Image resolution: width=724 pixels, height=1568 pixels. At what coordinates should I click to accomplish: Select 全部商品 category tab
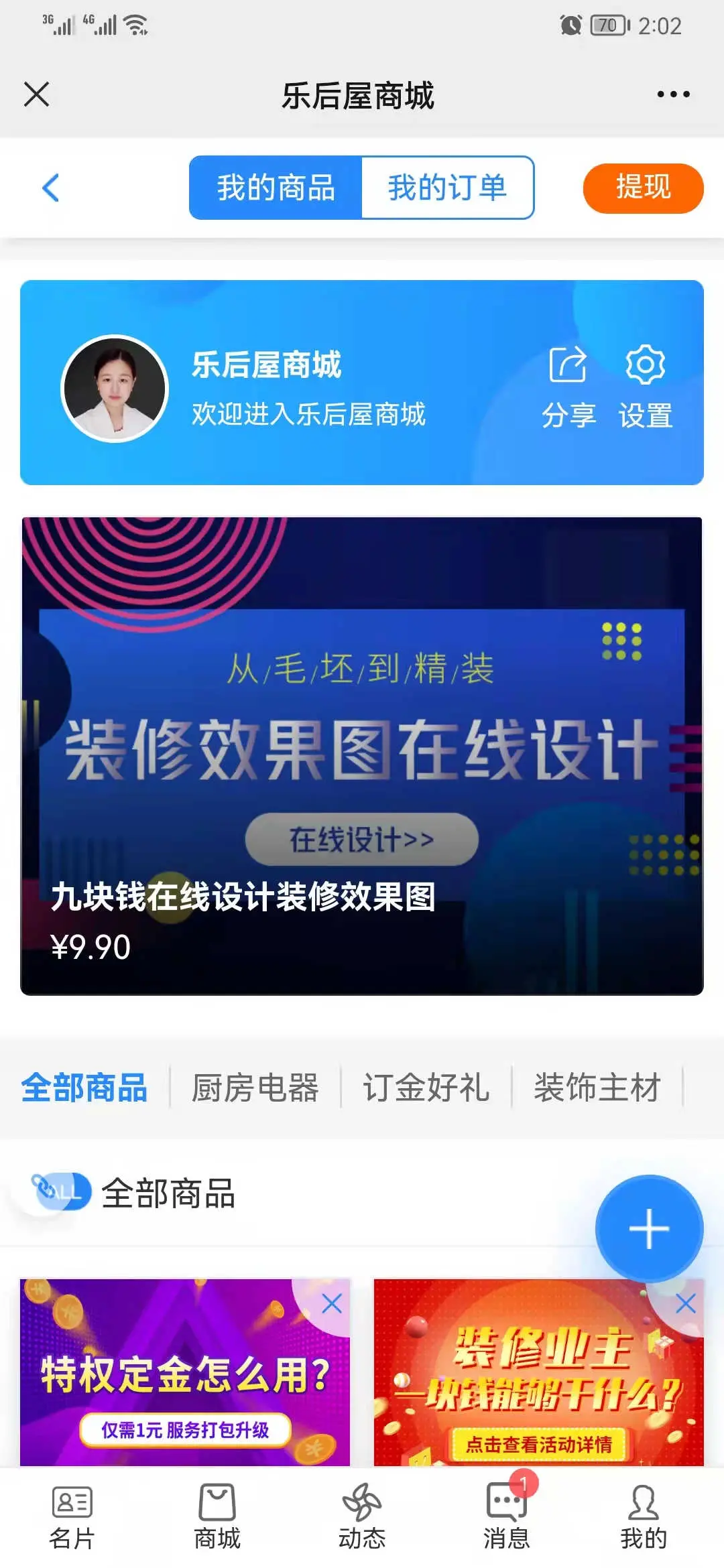pos(84,1087)
